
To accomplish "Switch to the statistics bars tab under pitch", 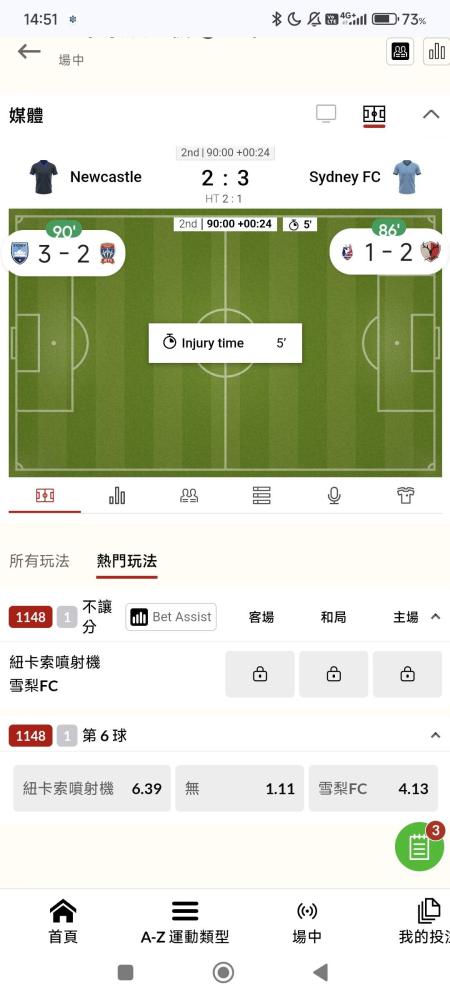I will (117, 496).
